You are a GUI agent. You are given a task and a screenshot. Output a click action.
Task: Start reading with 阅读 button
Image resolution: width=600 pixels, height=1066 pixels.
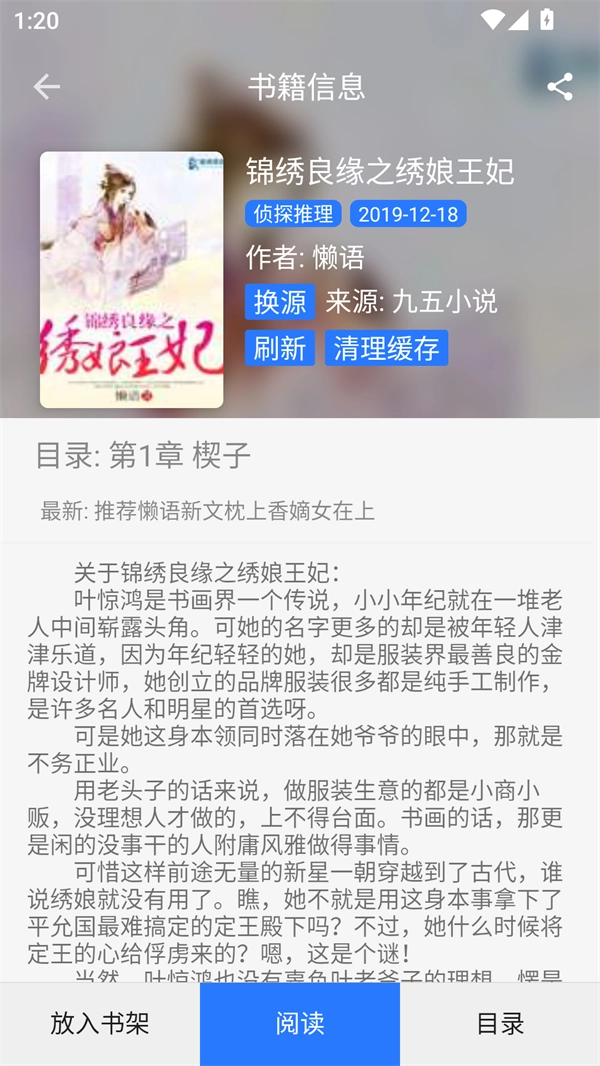(x=300, y=1024)
